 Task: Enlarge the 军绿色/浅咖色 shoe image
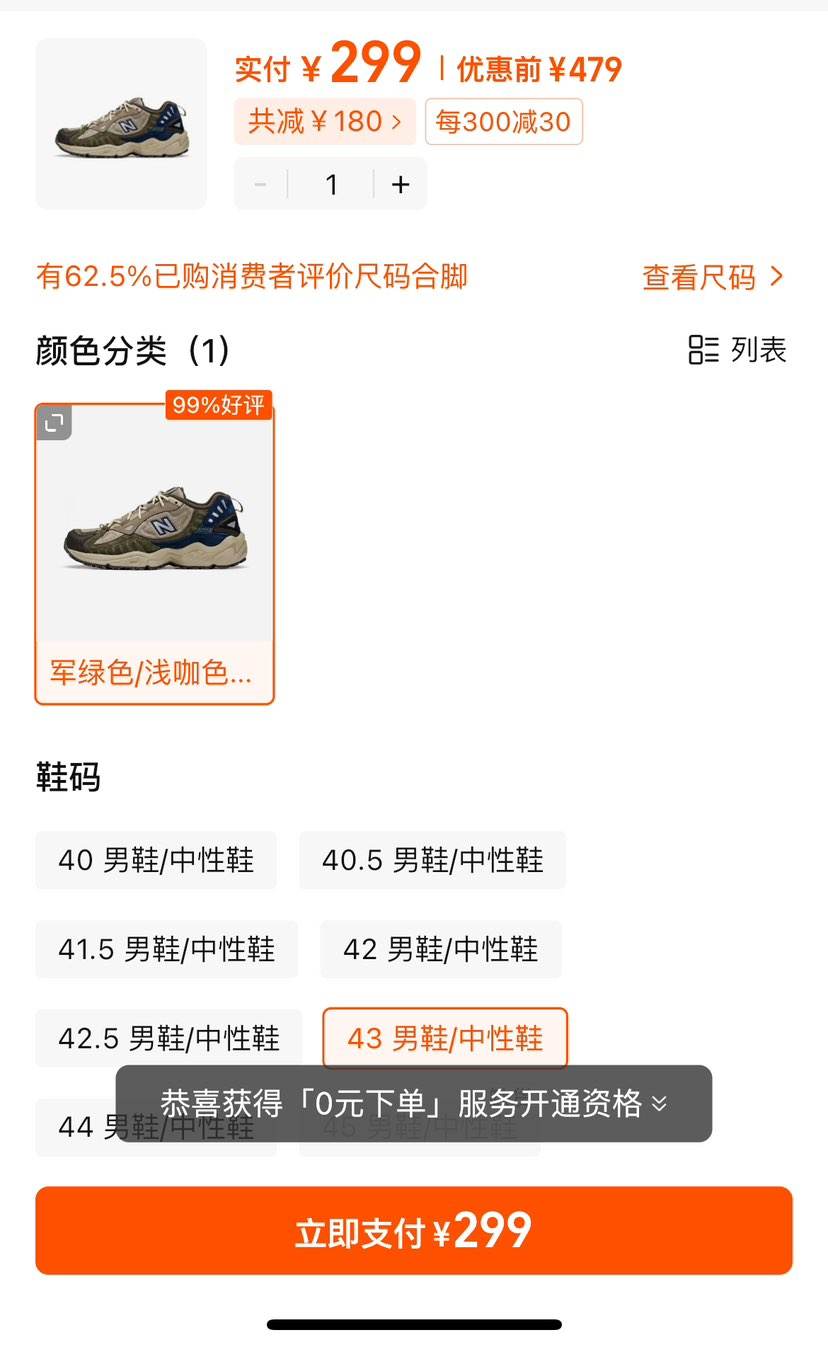pos(55,423)
